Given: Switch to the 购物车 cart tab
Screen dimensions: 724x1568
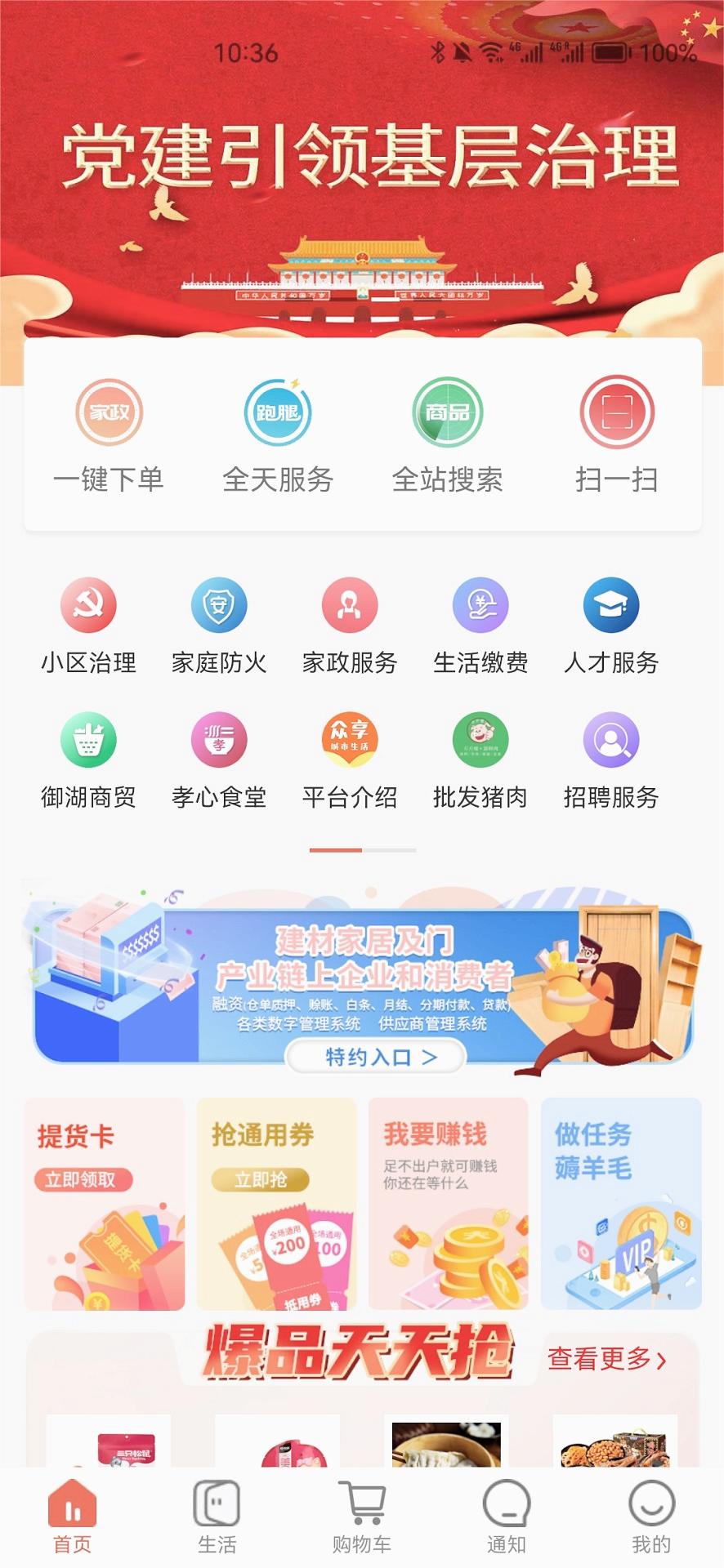Looking at the screenshot, I should pyautogui.click(x=362, y=1517).
